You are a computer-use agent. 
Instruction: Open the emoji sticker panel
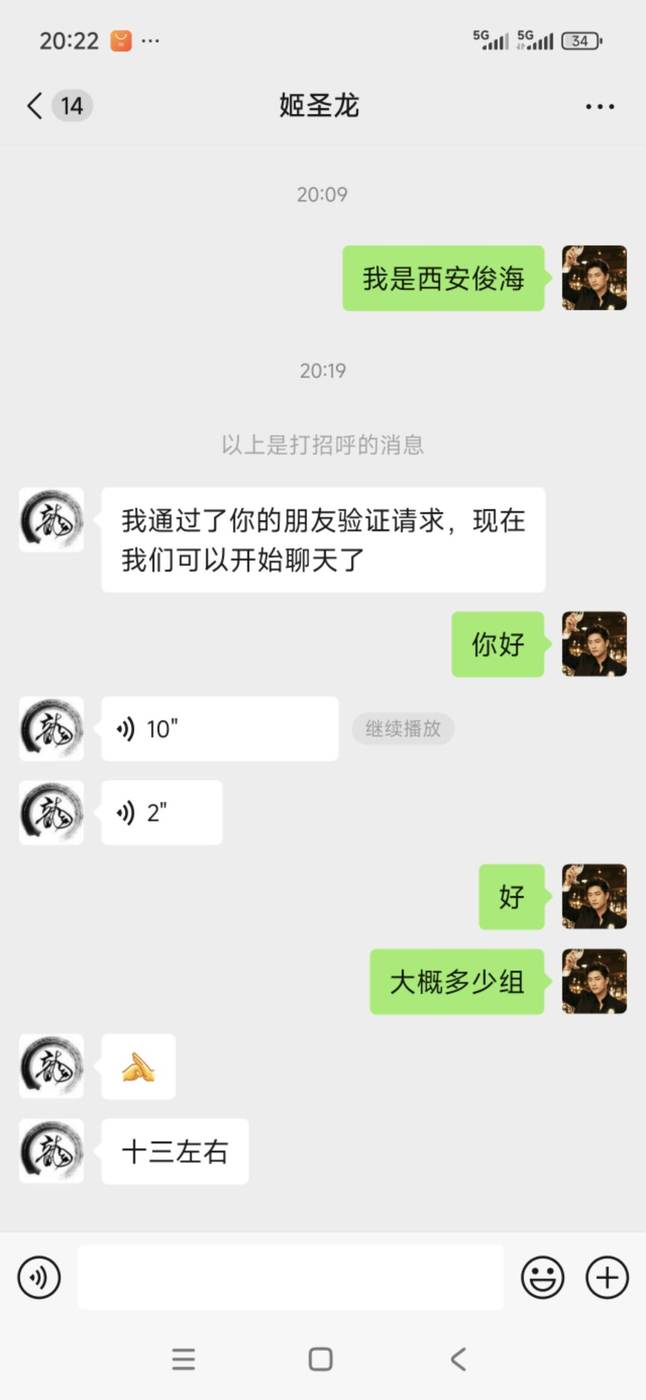[543, 1277]
